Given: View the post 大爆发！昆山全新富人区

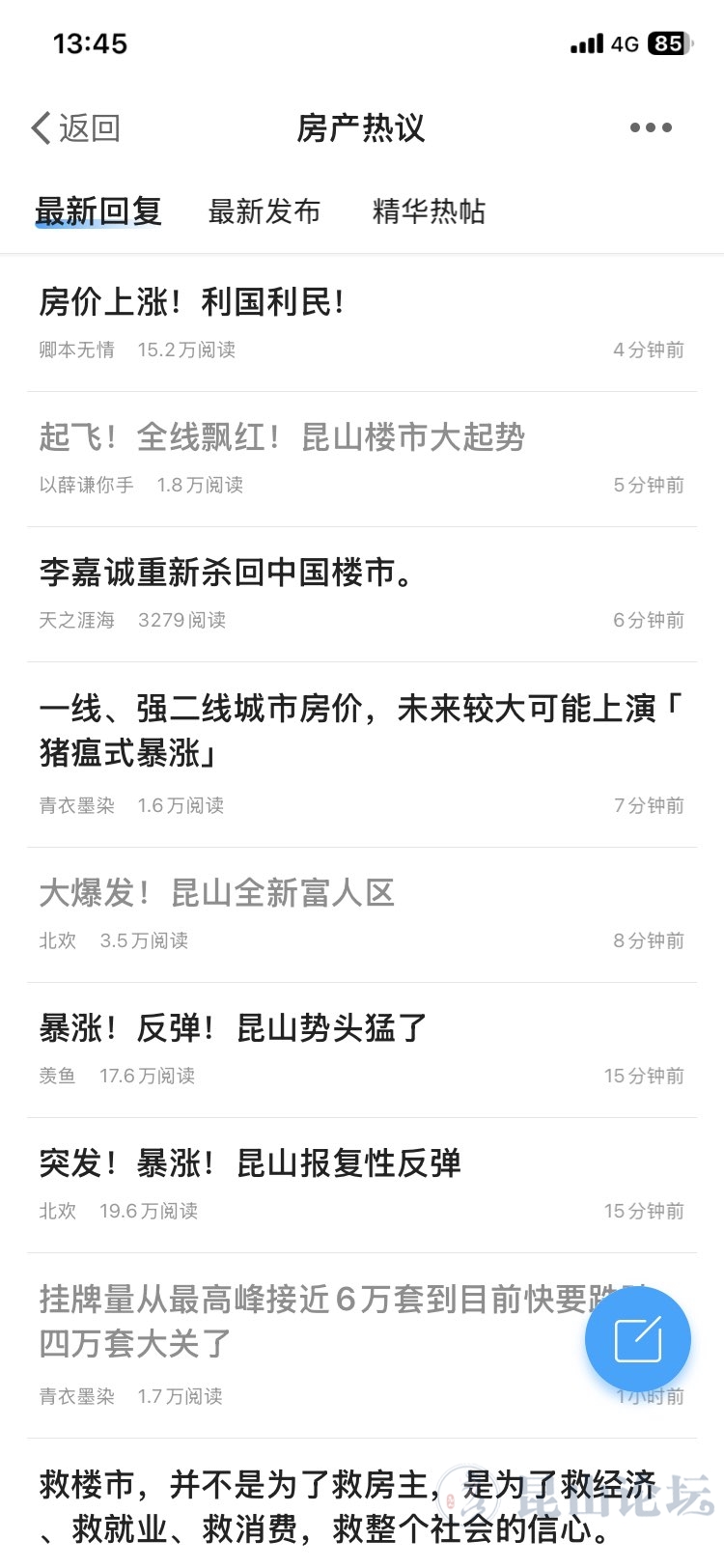Looking at the screenshot, I should pyautogui.click(x=217, y=894).
